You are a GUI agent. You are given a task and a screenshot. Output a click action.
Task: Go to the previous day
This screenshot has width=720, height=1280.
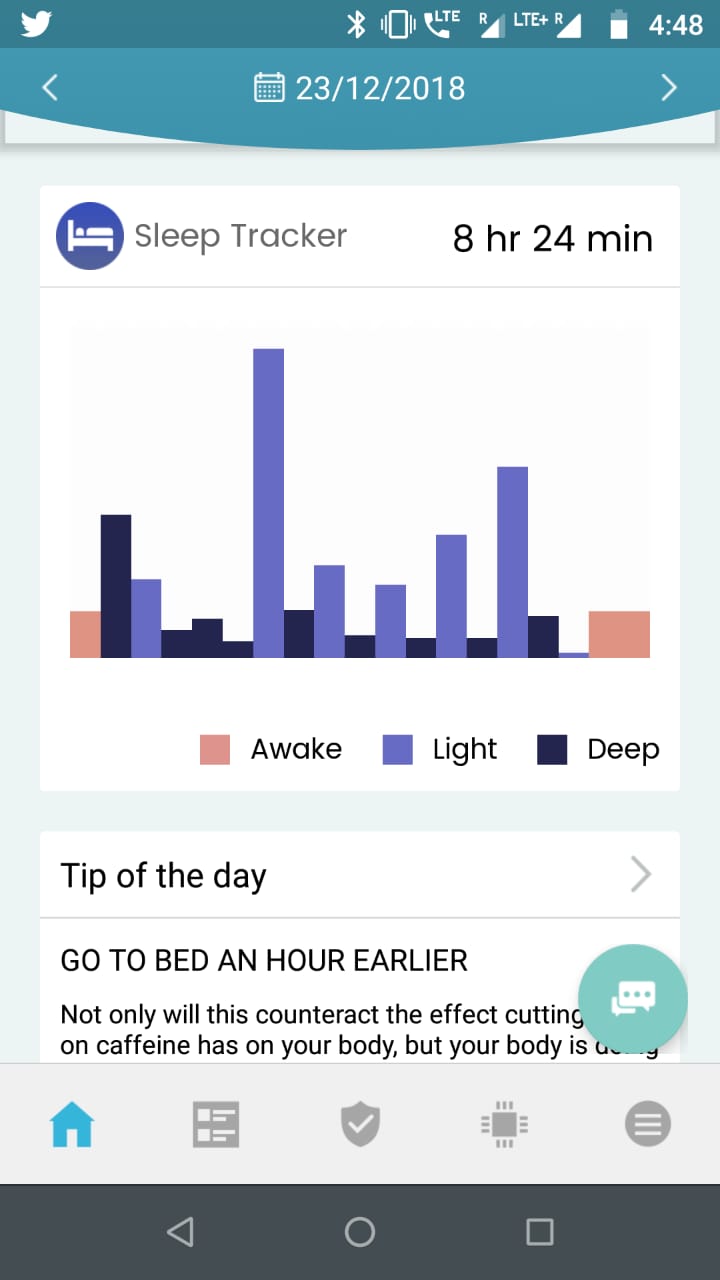(50, 88)
